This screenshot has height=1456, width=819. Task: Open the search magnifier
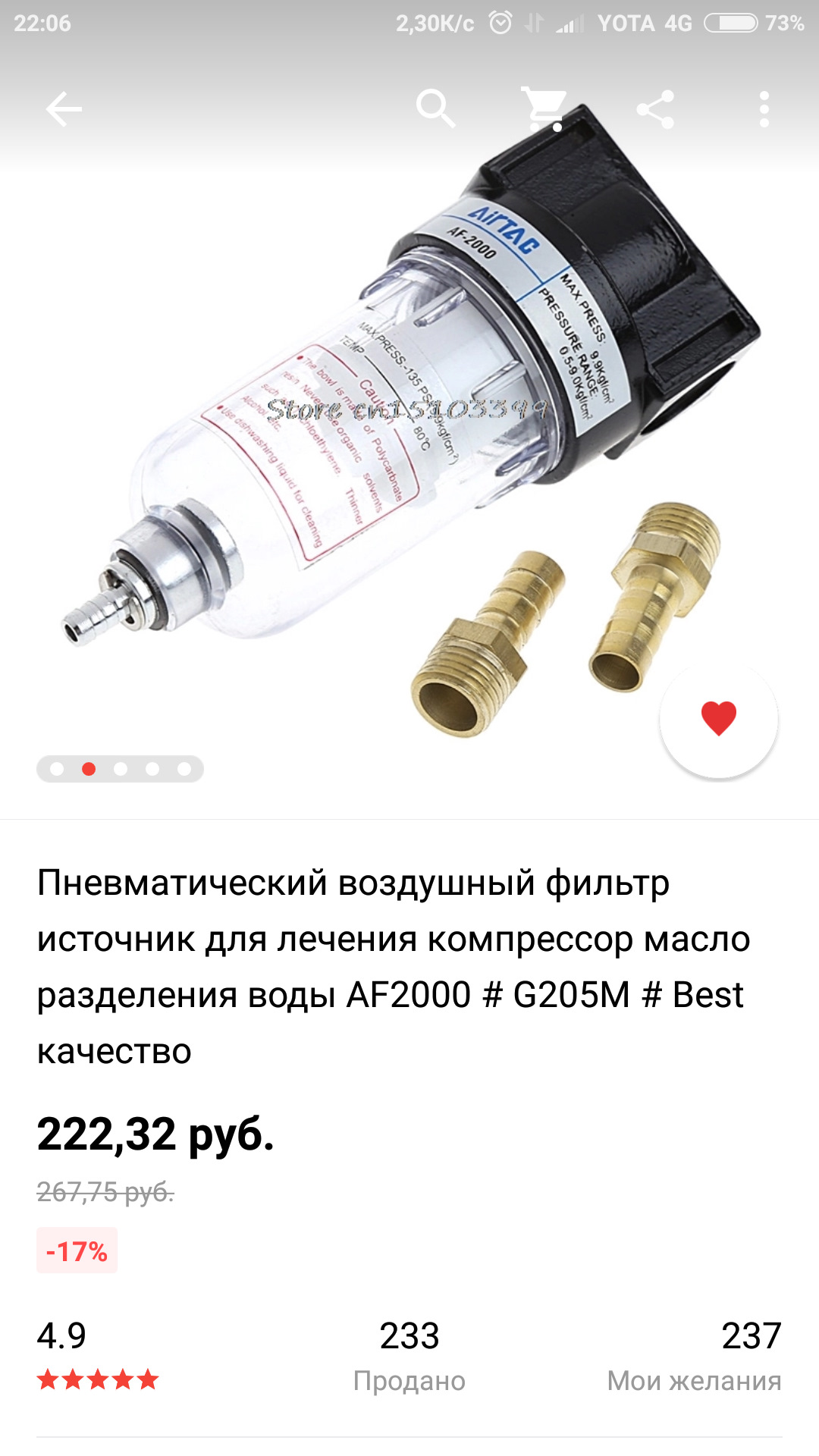435,109
